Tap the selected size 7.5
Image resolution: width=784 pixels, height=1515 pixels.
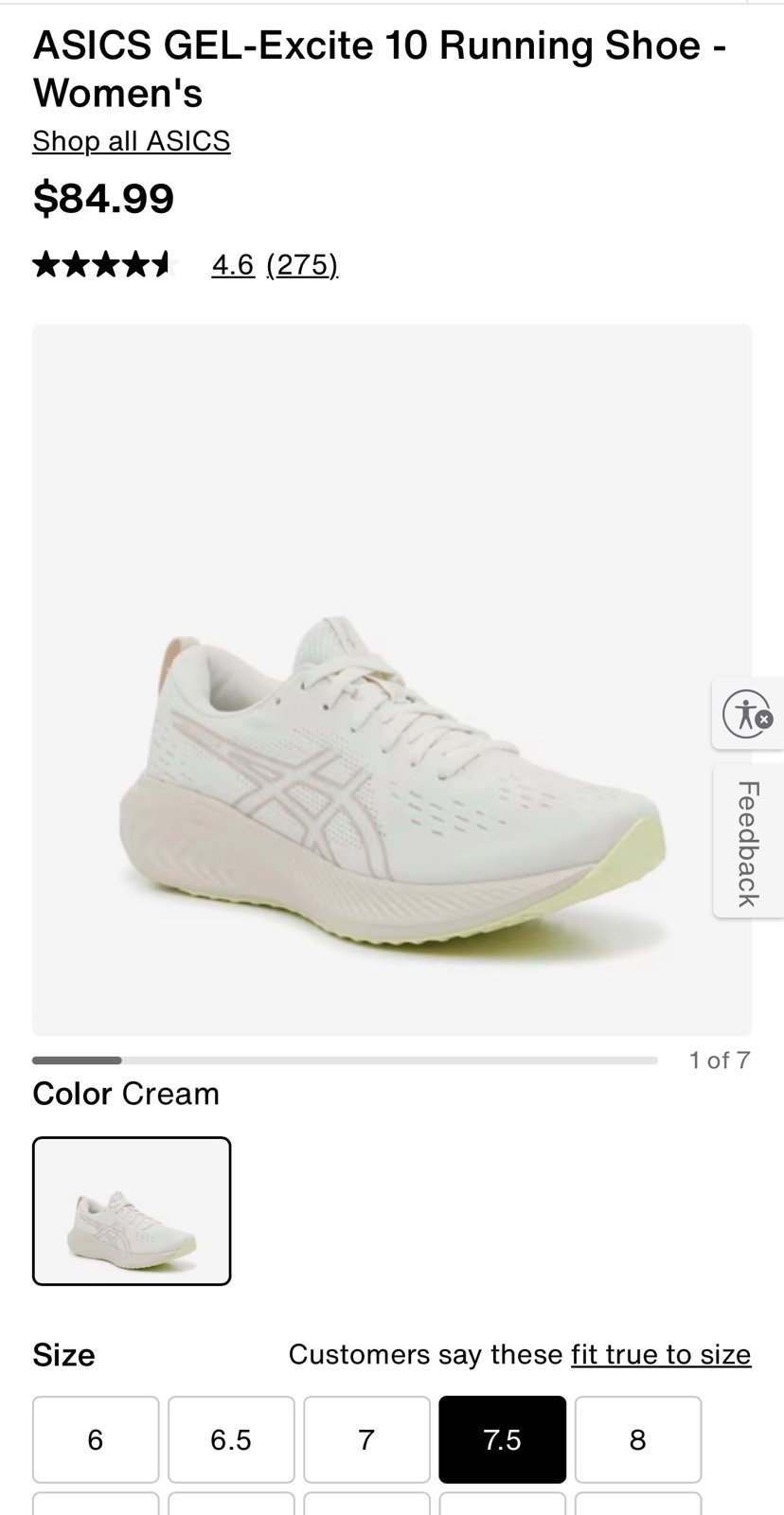[502, 1439]
